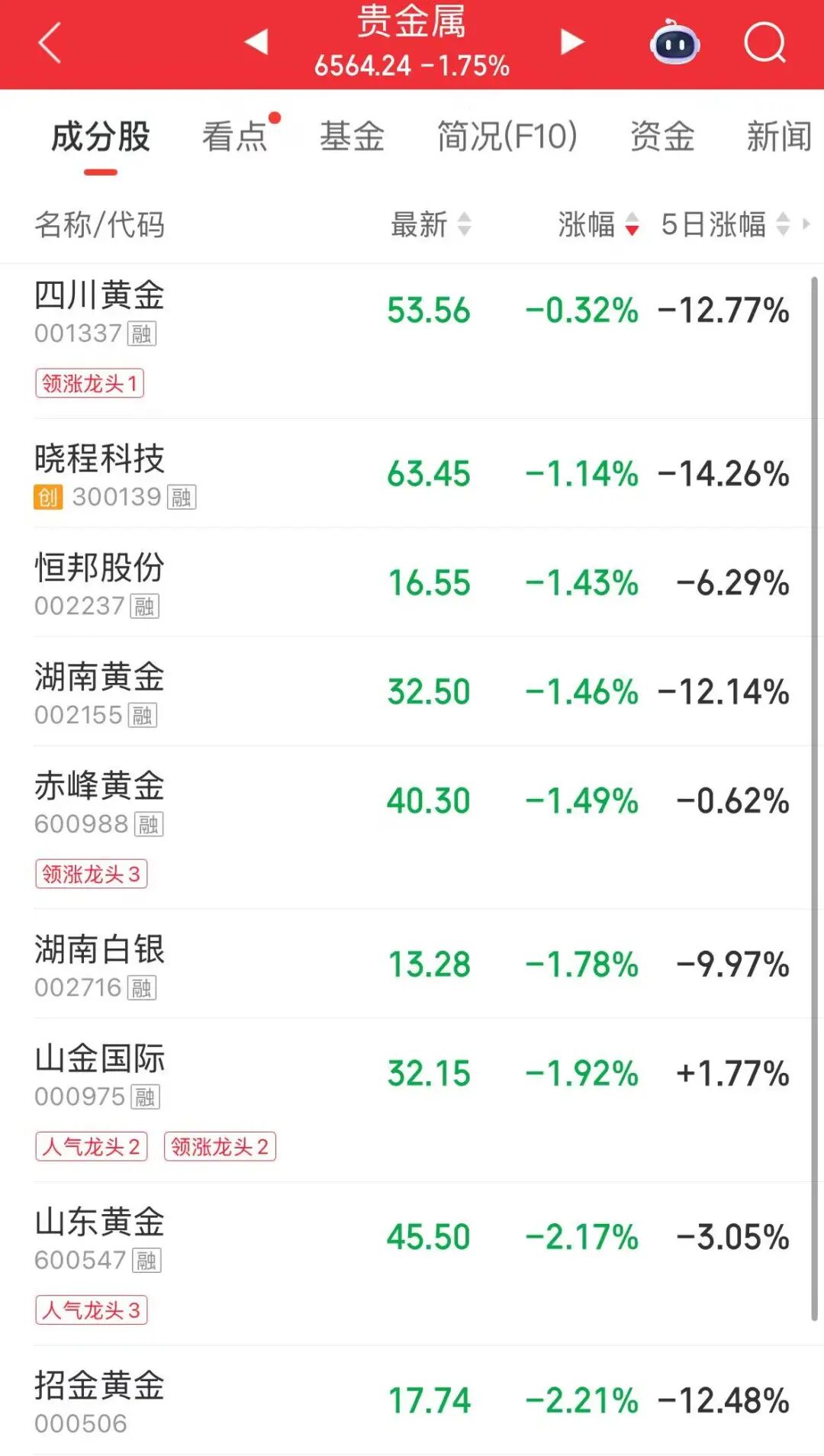The height and width of the screenshot is (1456, 824).
Task: Go back using the top-left arrow
Action: coord(50,43)
